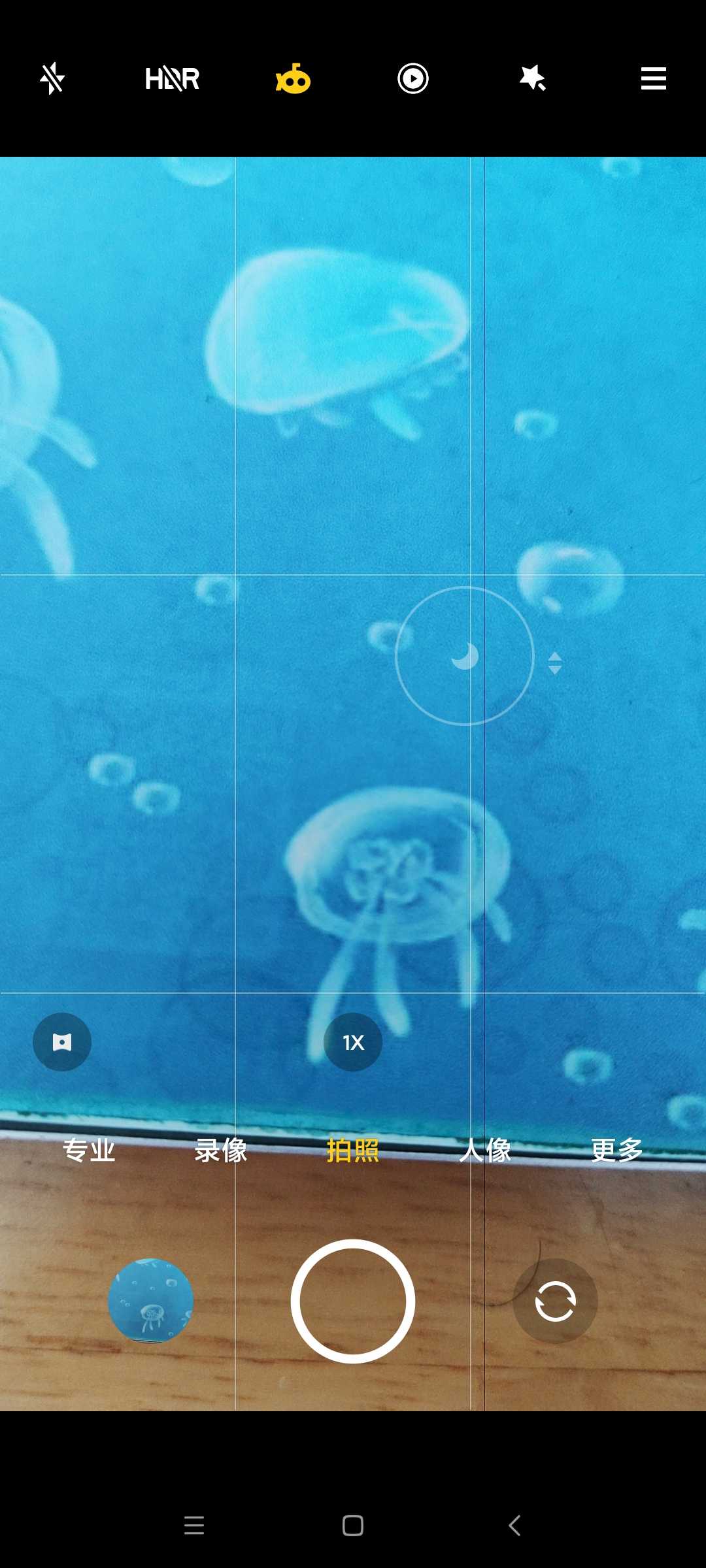The image size is (706, 1568).
Task: Open recent apps from the navigation bar
Action: 194,1526
